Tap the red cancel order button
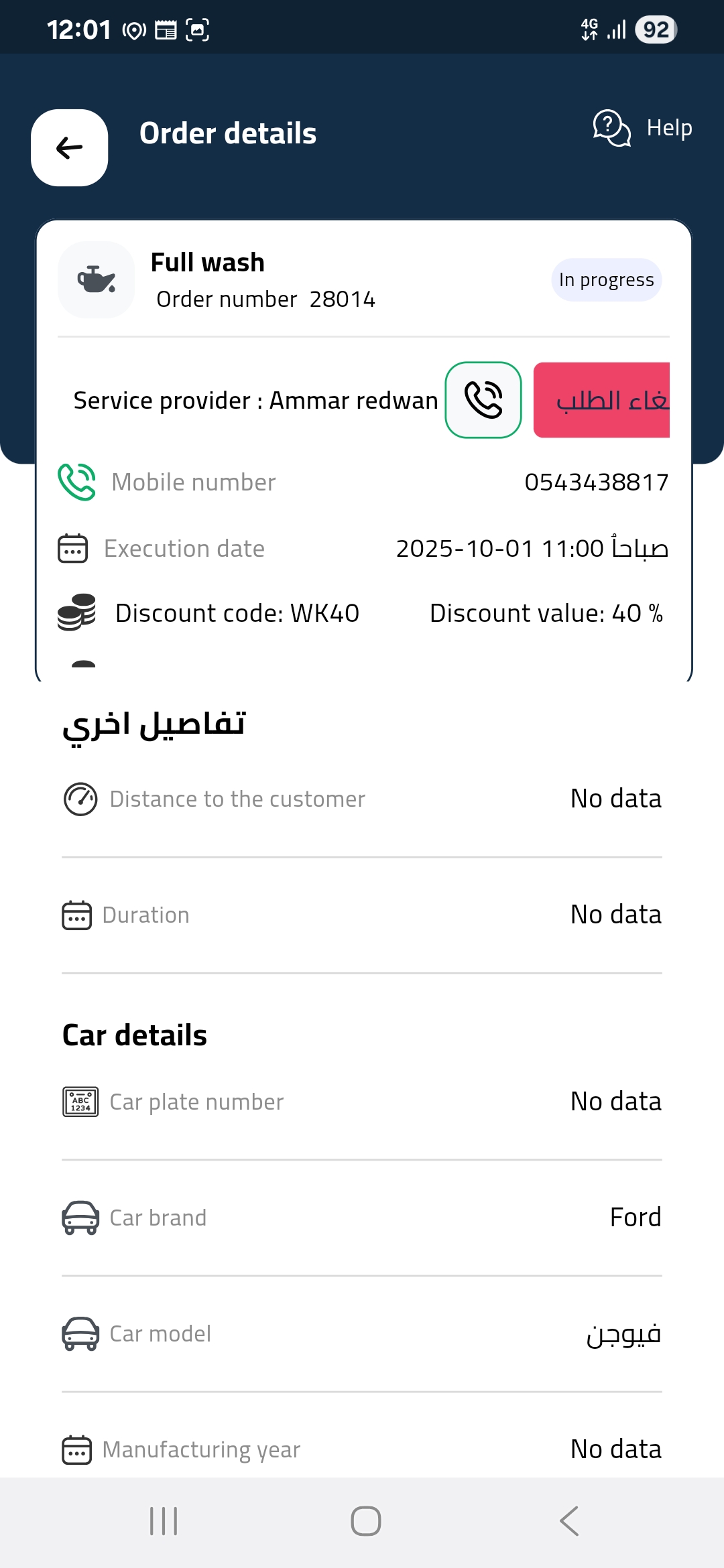Viewport: 724px width, 1568px height. 602,400
